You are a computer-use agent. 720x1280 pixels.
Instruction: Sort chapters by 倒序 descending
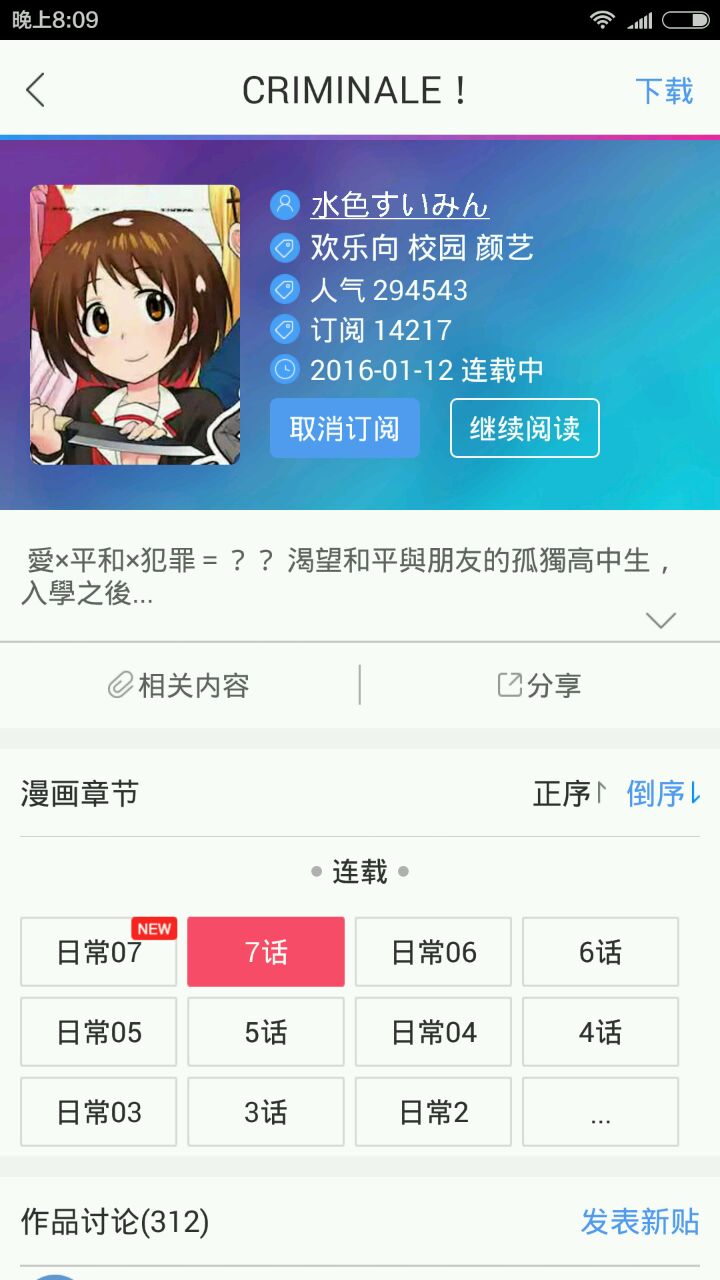pos(663,794)
